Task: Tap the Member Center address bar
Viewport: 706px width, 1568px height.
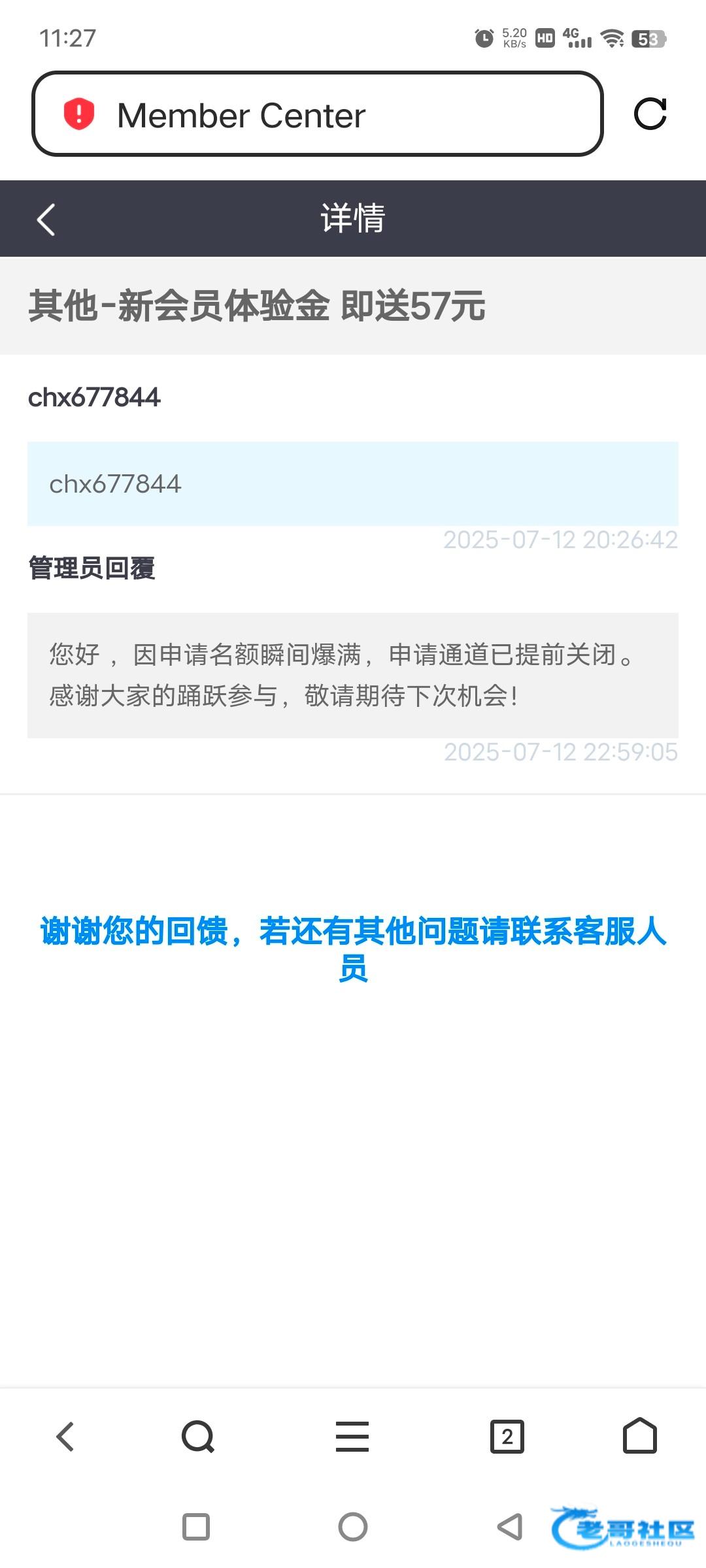Action: pyautogui.click(x=317, y=114)
